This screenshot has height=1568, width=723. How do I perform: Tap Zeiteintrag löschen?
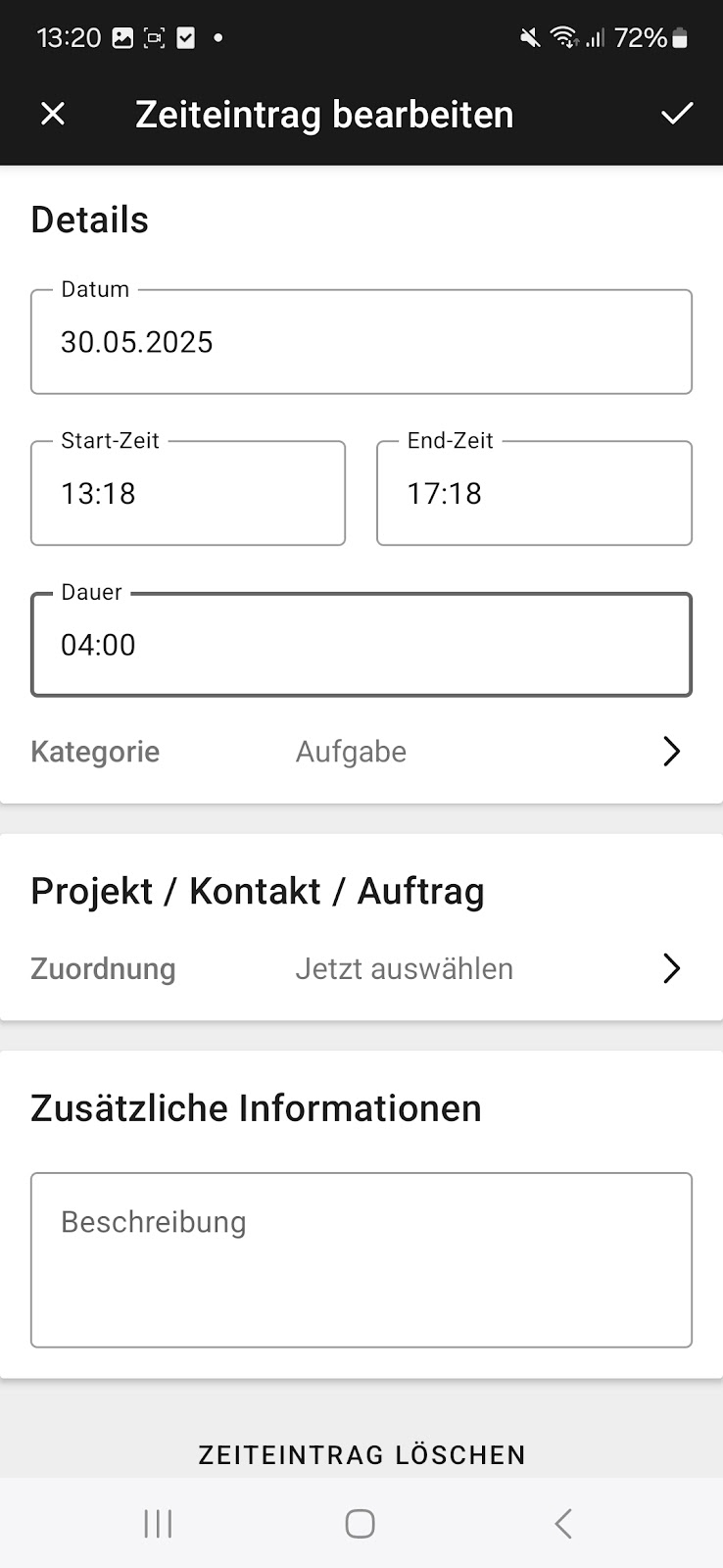361,1454
